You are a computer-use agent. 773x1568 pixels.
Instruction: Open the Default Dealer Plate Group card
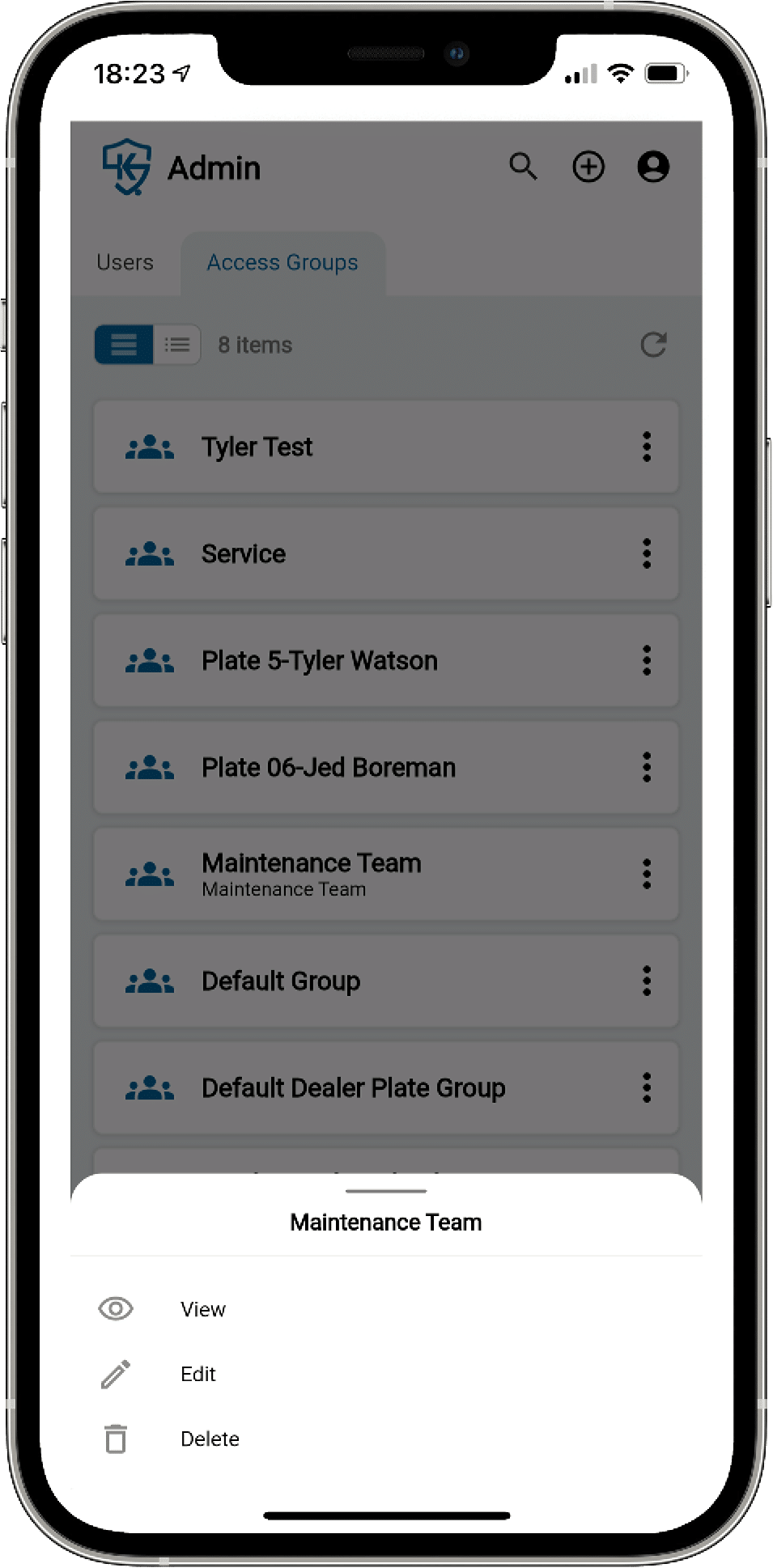pos(353,1087)
